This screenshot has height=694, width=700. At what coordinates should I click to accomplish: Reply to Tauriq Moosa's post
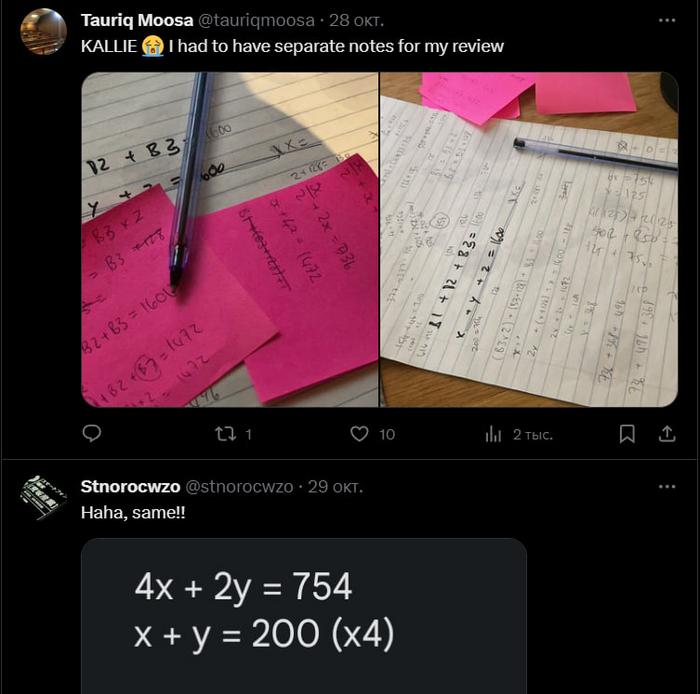tap(91, 434)
